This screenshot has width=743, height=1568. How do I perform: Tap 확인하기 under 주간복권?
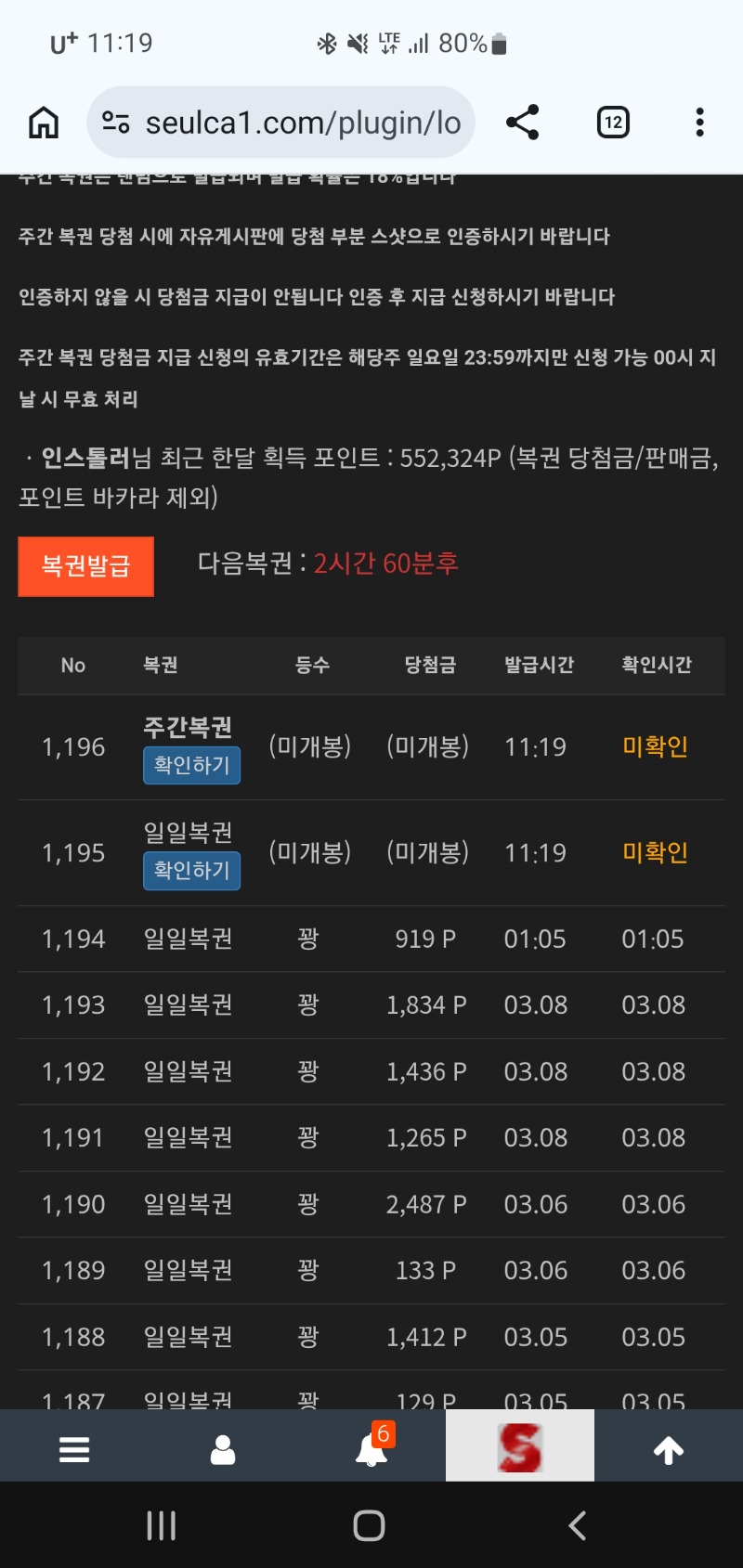pyautogui.click(x=191, y=766)
